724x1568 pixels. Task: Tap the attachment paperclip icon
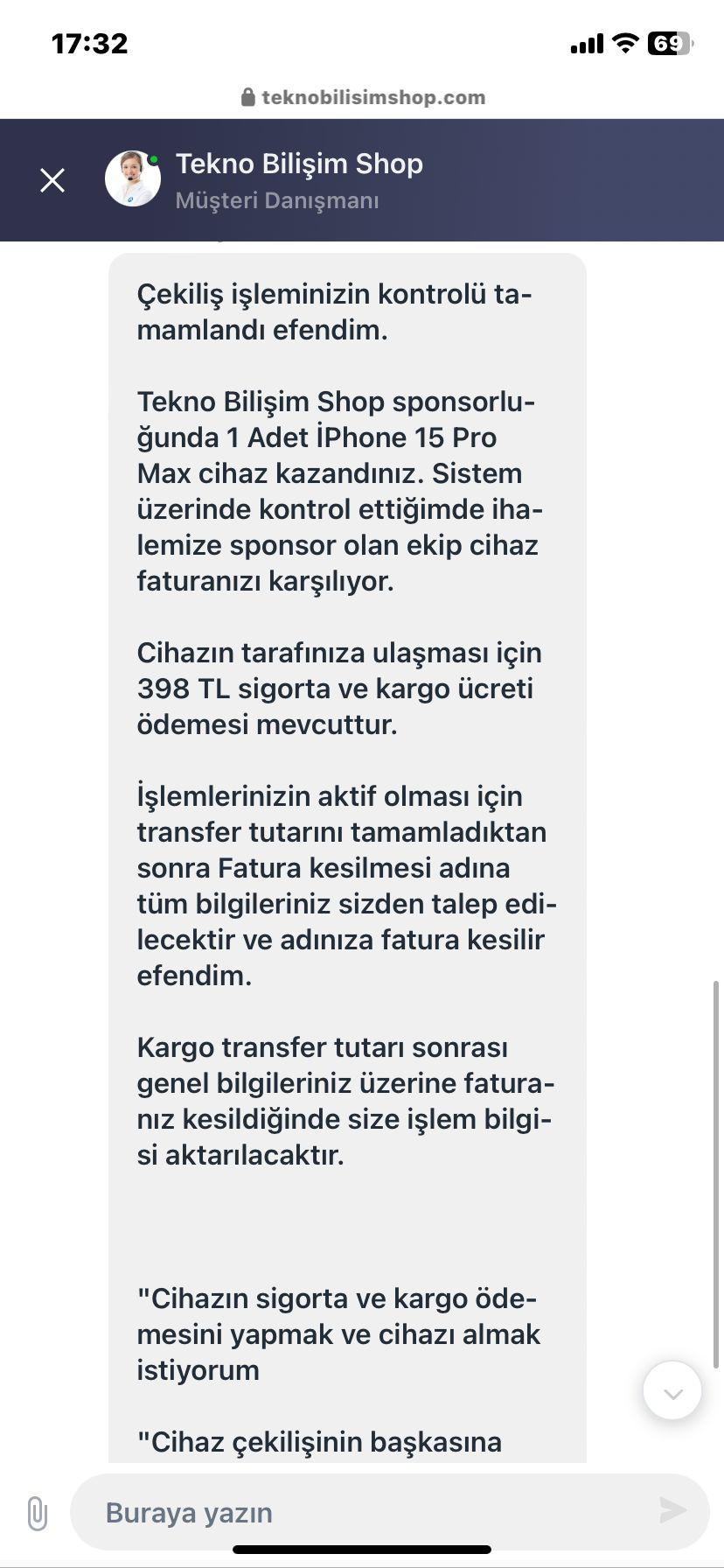37,1512
